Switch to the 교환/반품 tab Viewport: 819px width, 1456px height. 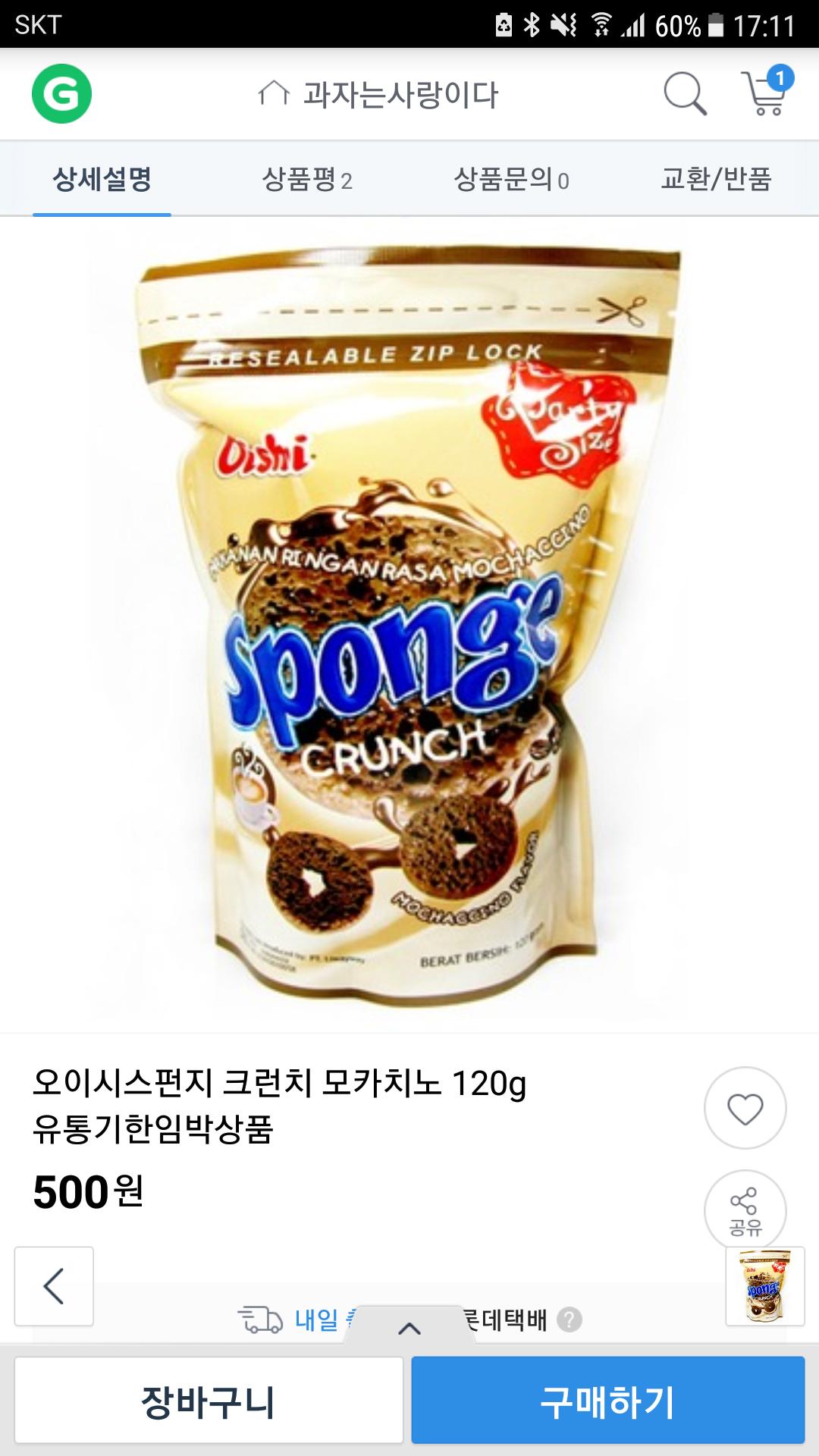715,180
